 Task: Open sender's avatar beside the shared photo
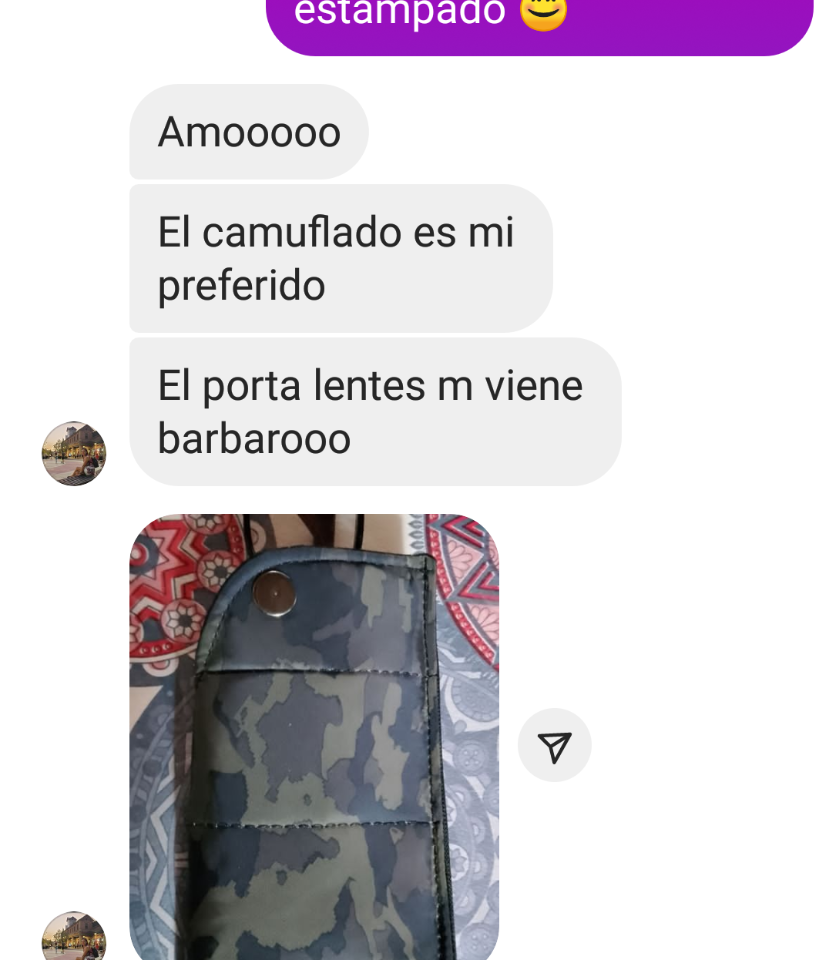(74, 936)
